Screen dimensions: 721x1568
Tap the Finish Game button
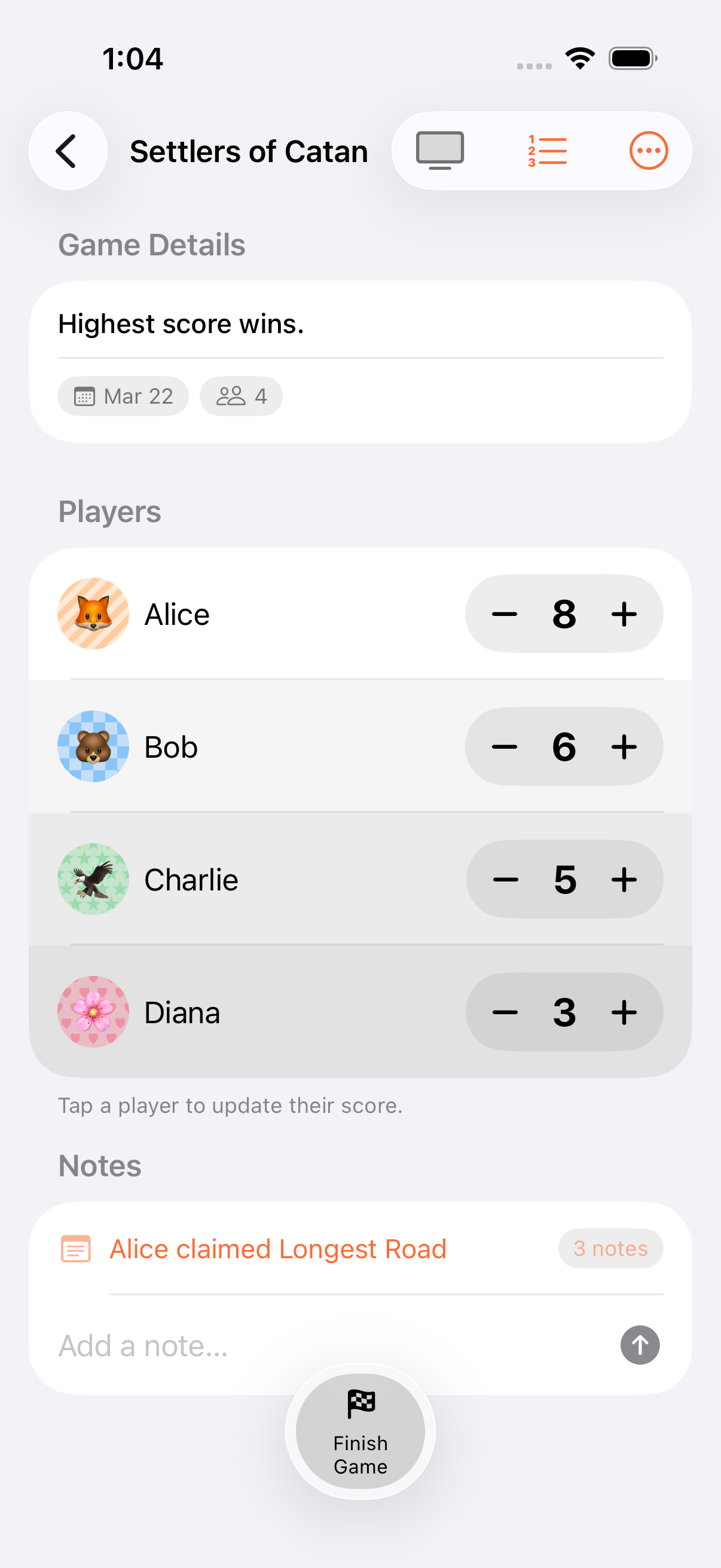(x=360, y=1432)
